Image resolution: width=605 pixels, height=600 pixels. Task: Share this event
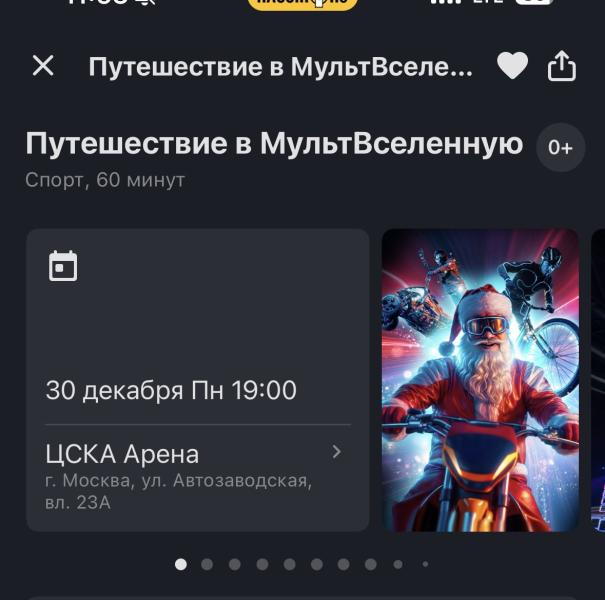[562, 66]
